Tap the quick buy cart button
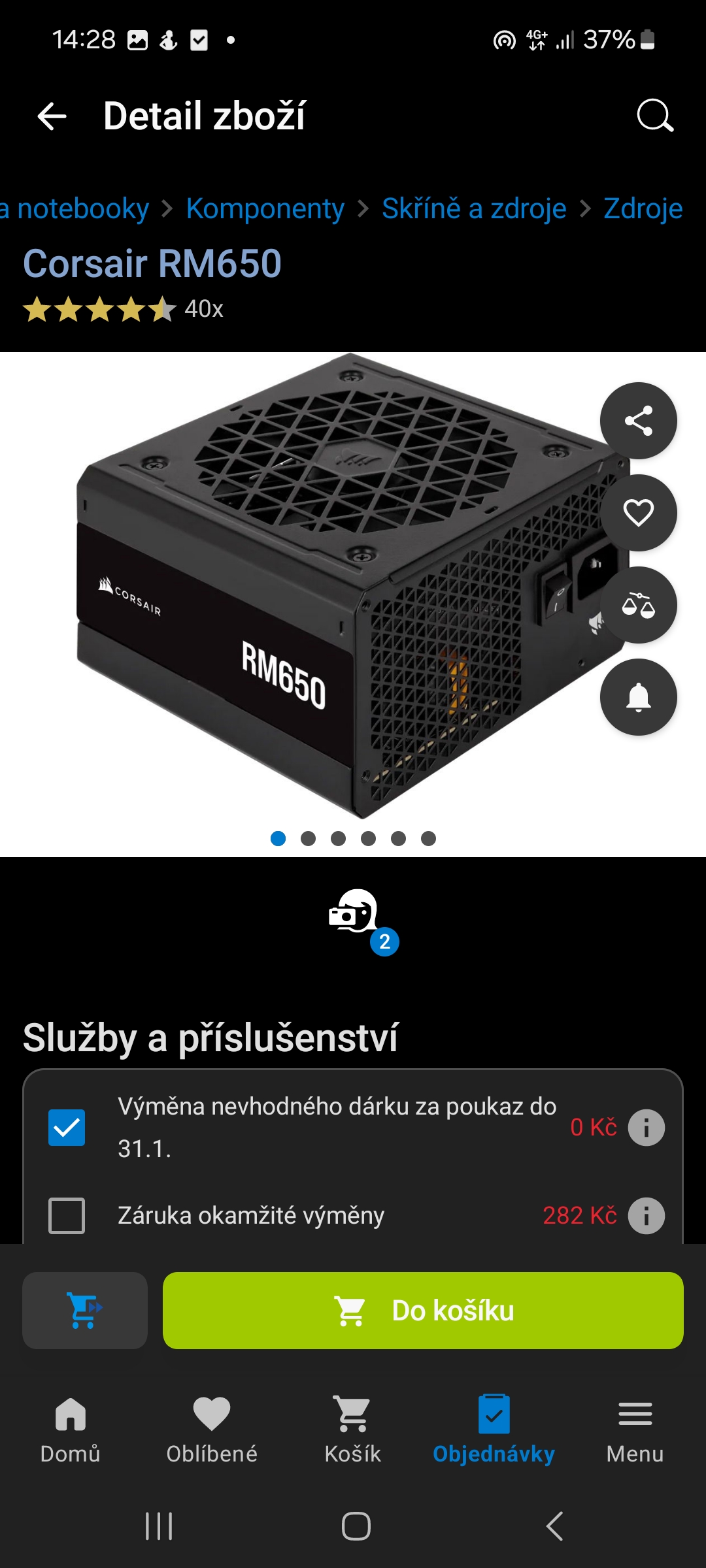The height and width of the screenshot is (1568, 706). coord(85,1311)
